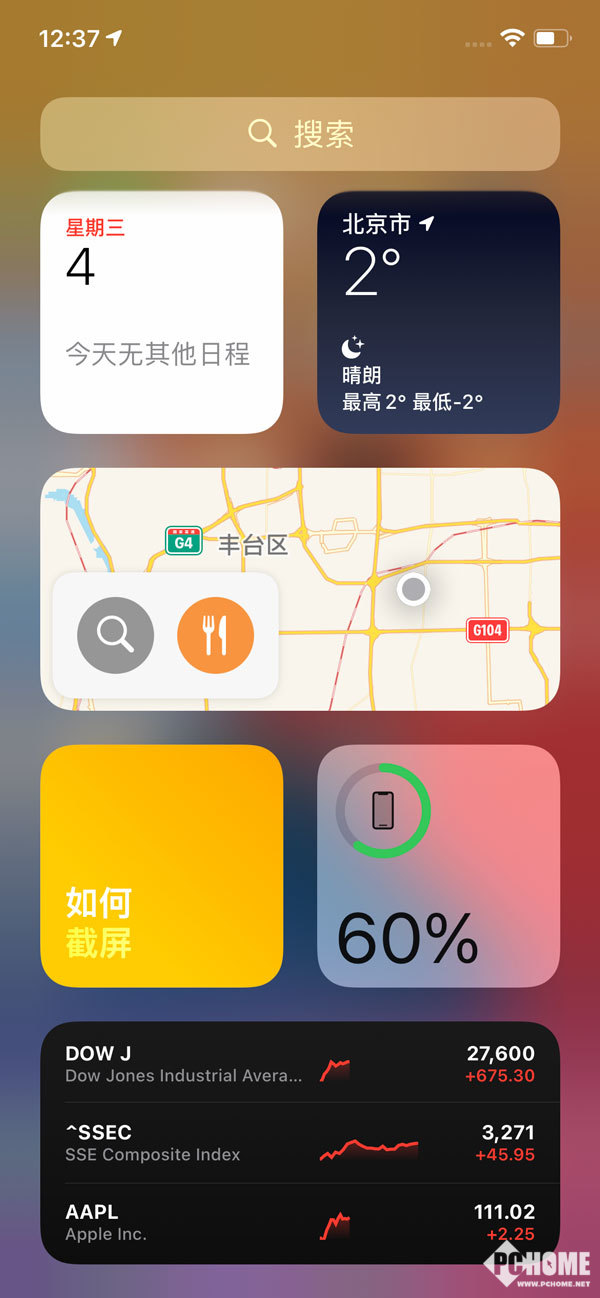View the ^SSEC SSE Composite Index row
The height and width of the screenshot is (1298, 600).
coord(300,1143)
